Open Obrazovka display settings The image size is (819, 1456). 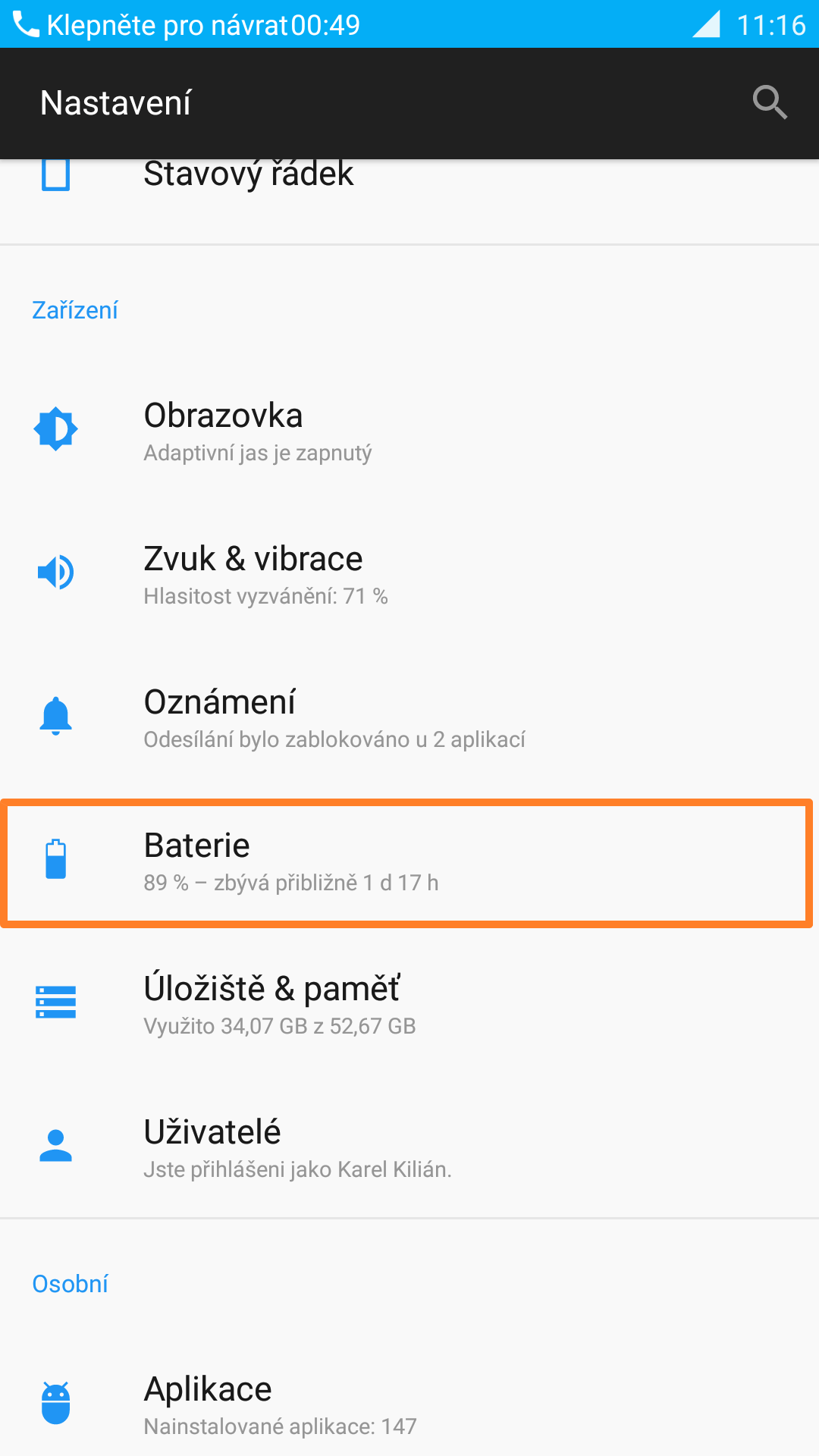pyautogui.click(x=409, y=430)
